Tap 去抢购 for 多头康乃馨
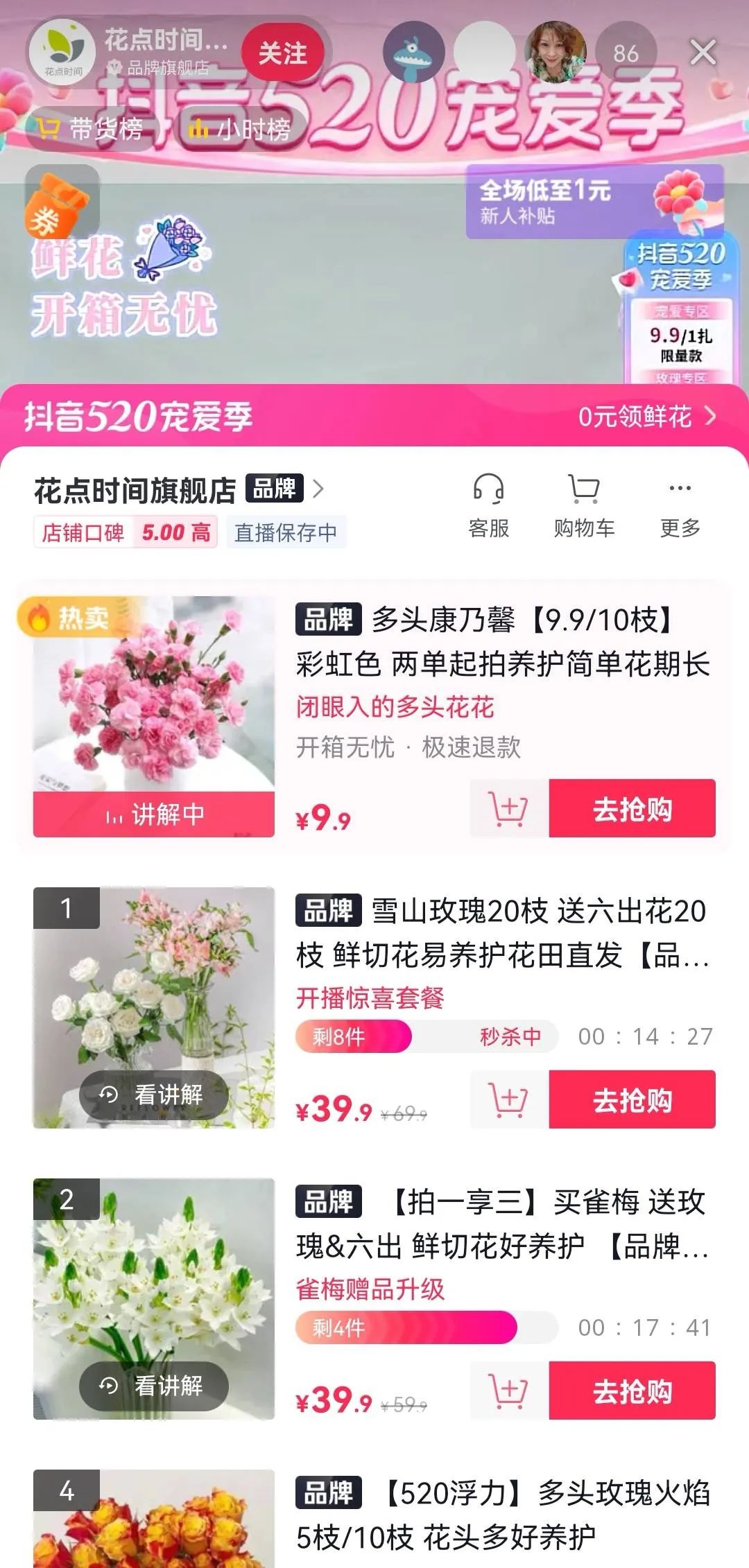This screenshot has width=749, height=1568. click(x=632, y=809)
